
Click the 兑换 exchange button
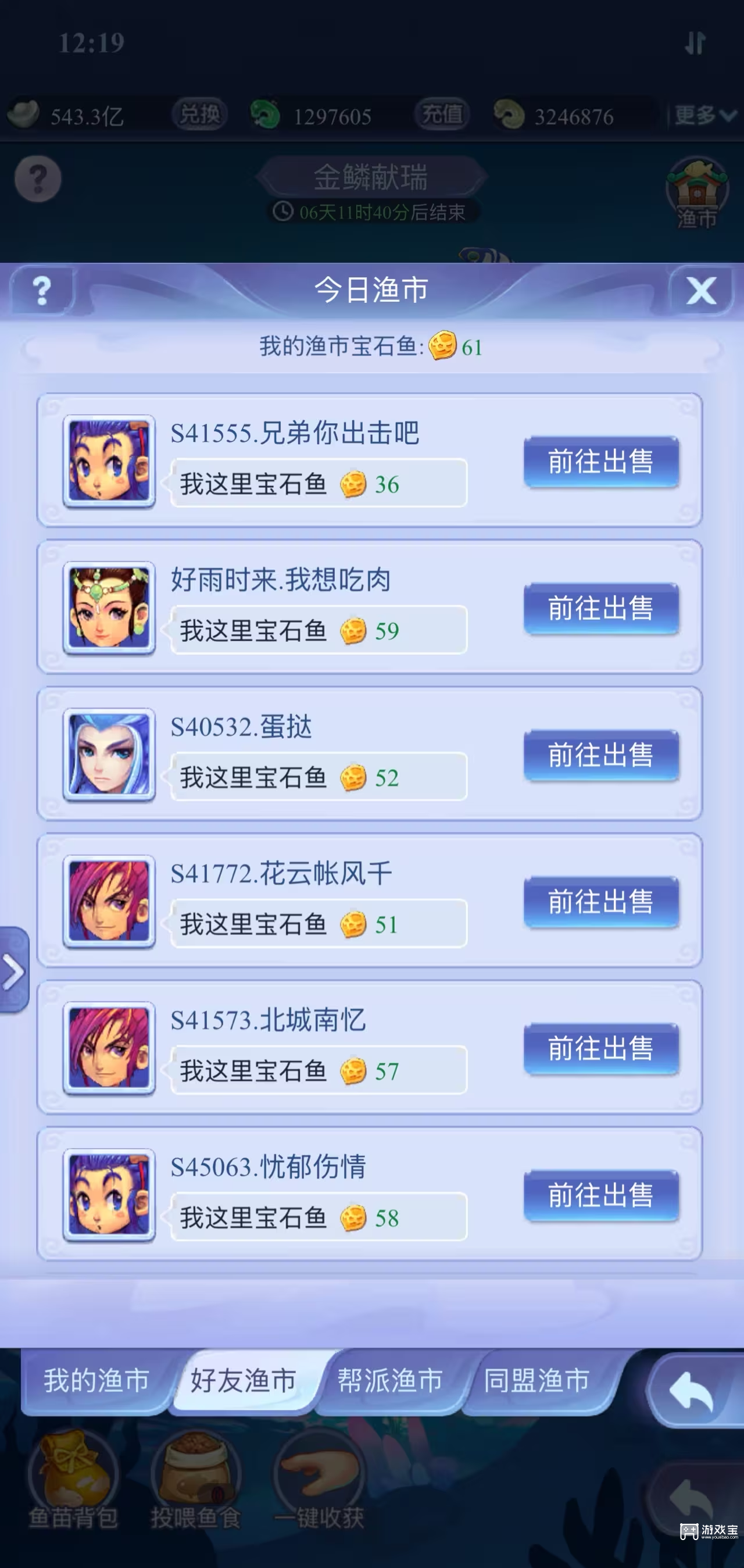click(199, 113)
